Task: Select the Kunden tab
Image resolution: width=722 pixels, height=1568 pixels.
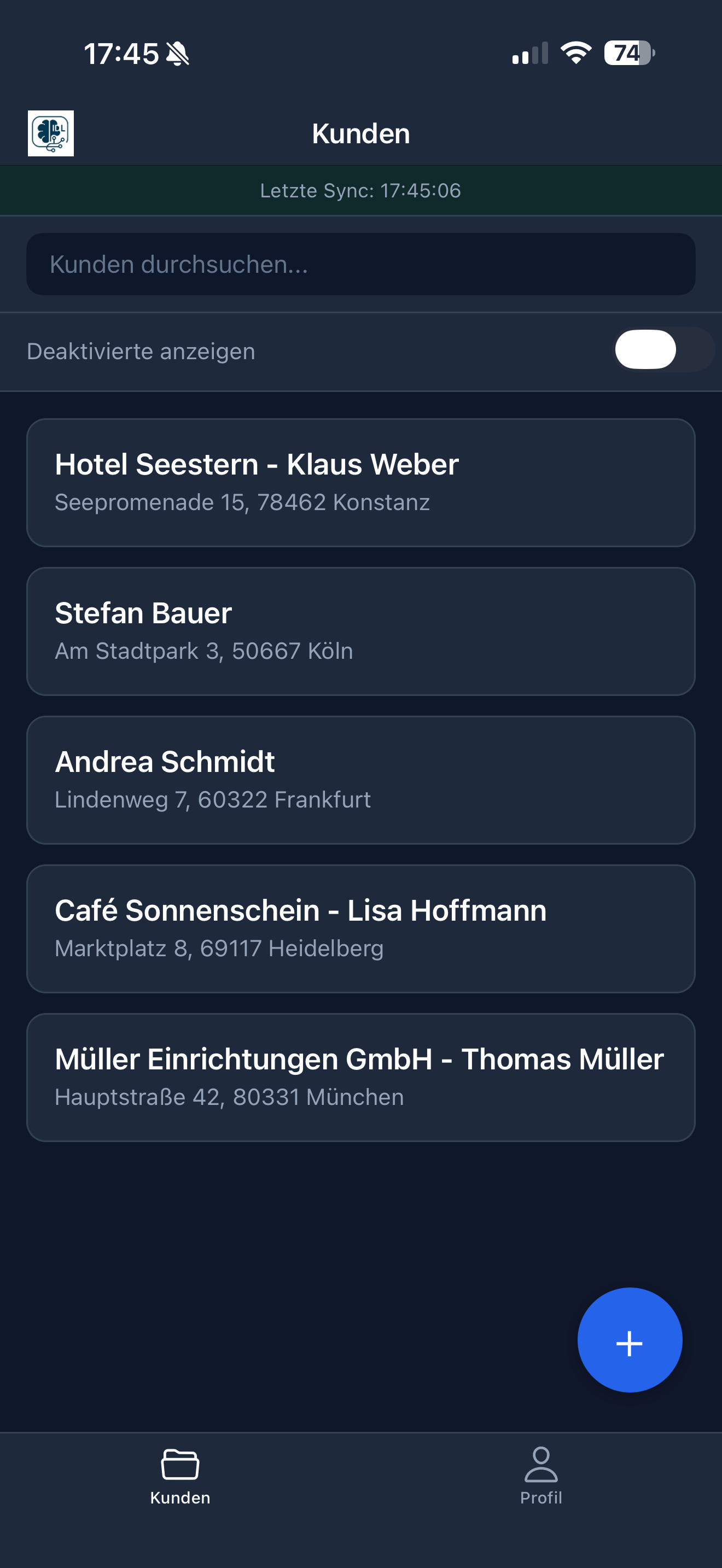Action: tap(180, 1476)
